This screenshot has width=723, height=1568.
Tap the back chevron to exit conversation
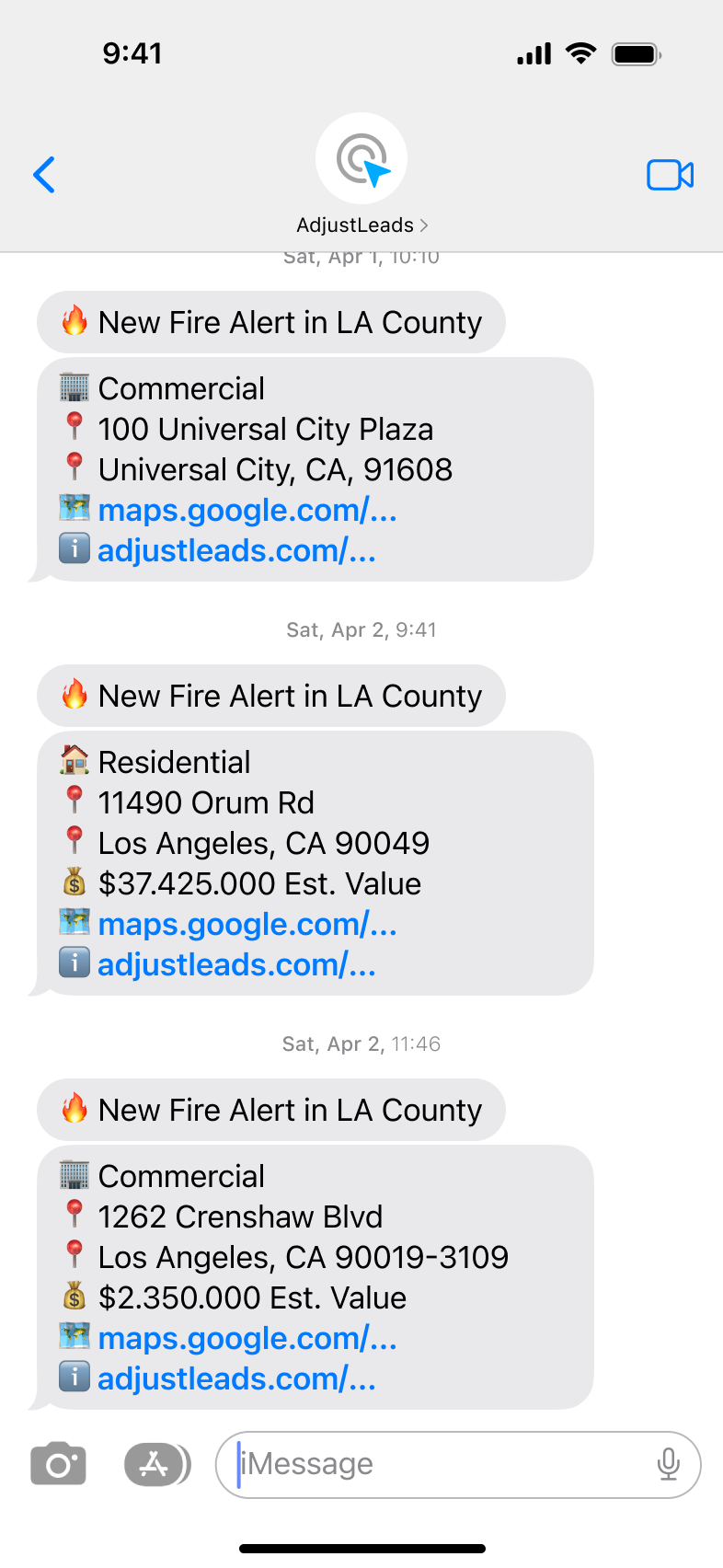click(43, 175)
